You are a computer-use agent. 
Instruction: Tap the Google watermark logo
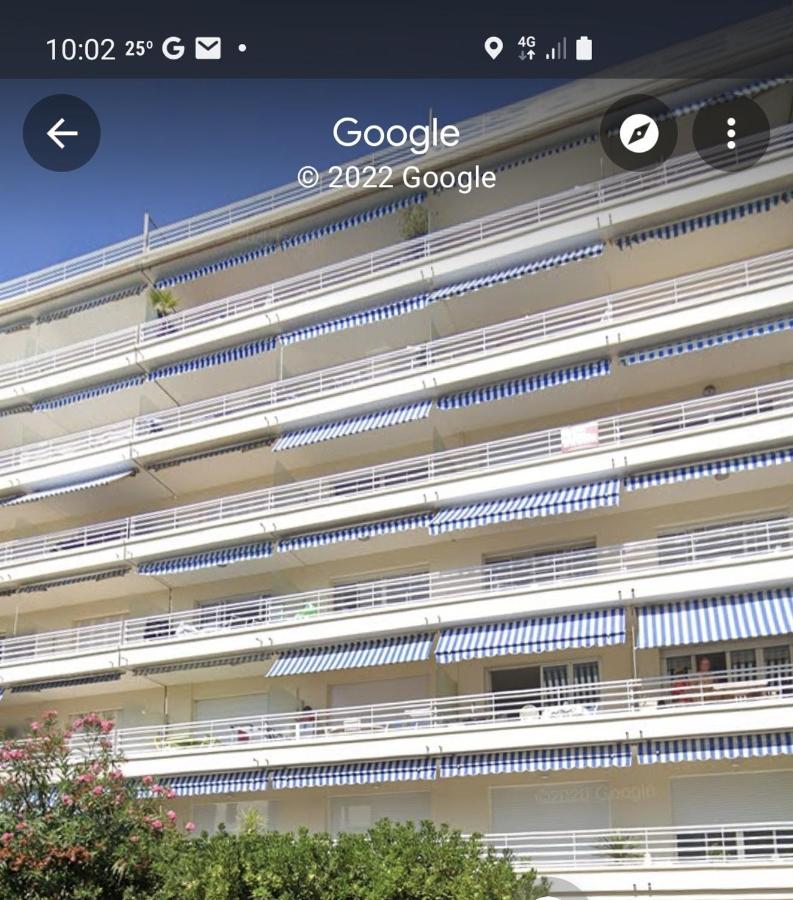click(396, 132)
